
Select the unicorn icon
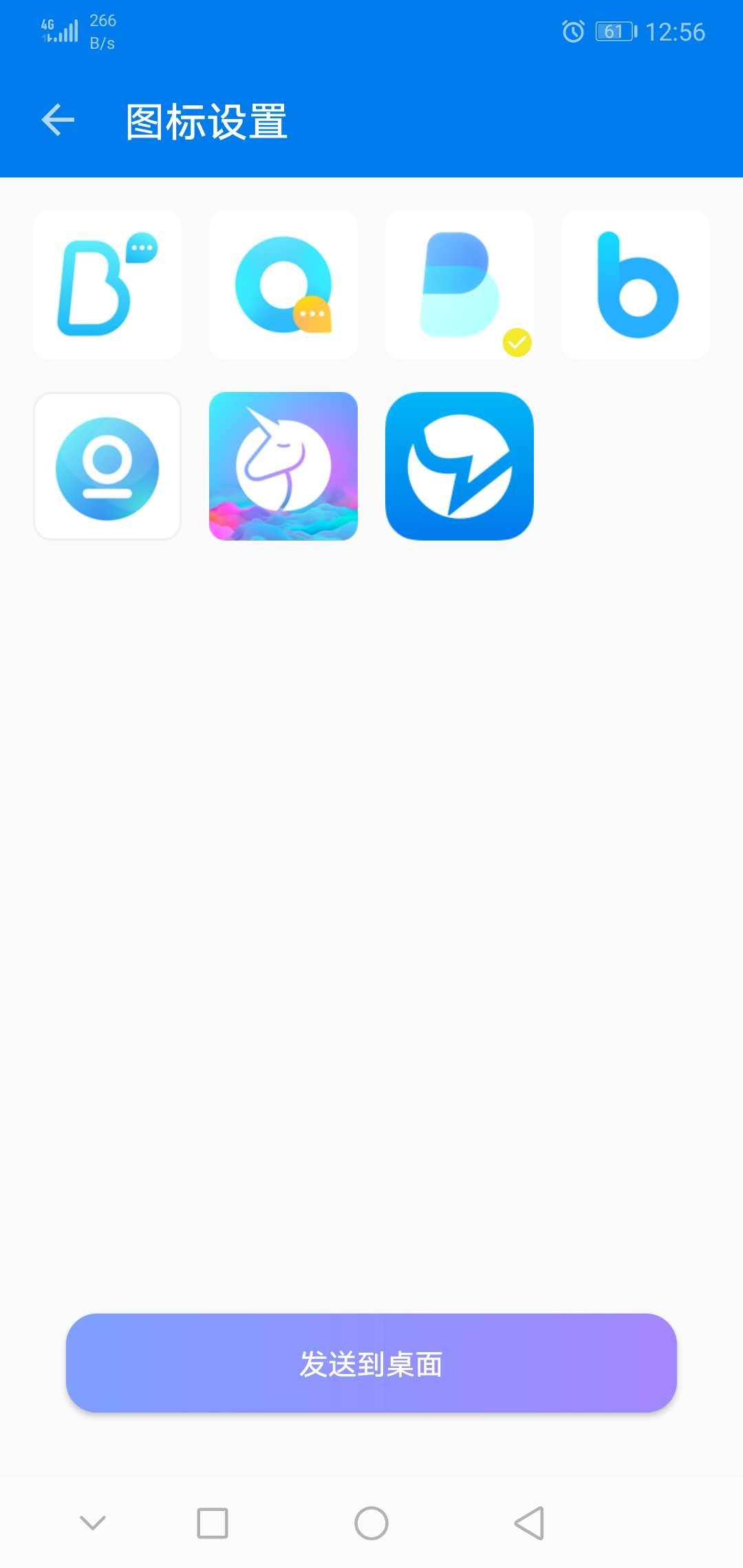(x=283, y=466)
